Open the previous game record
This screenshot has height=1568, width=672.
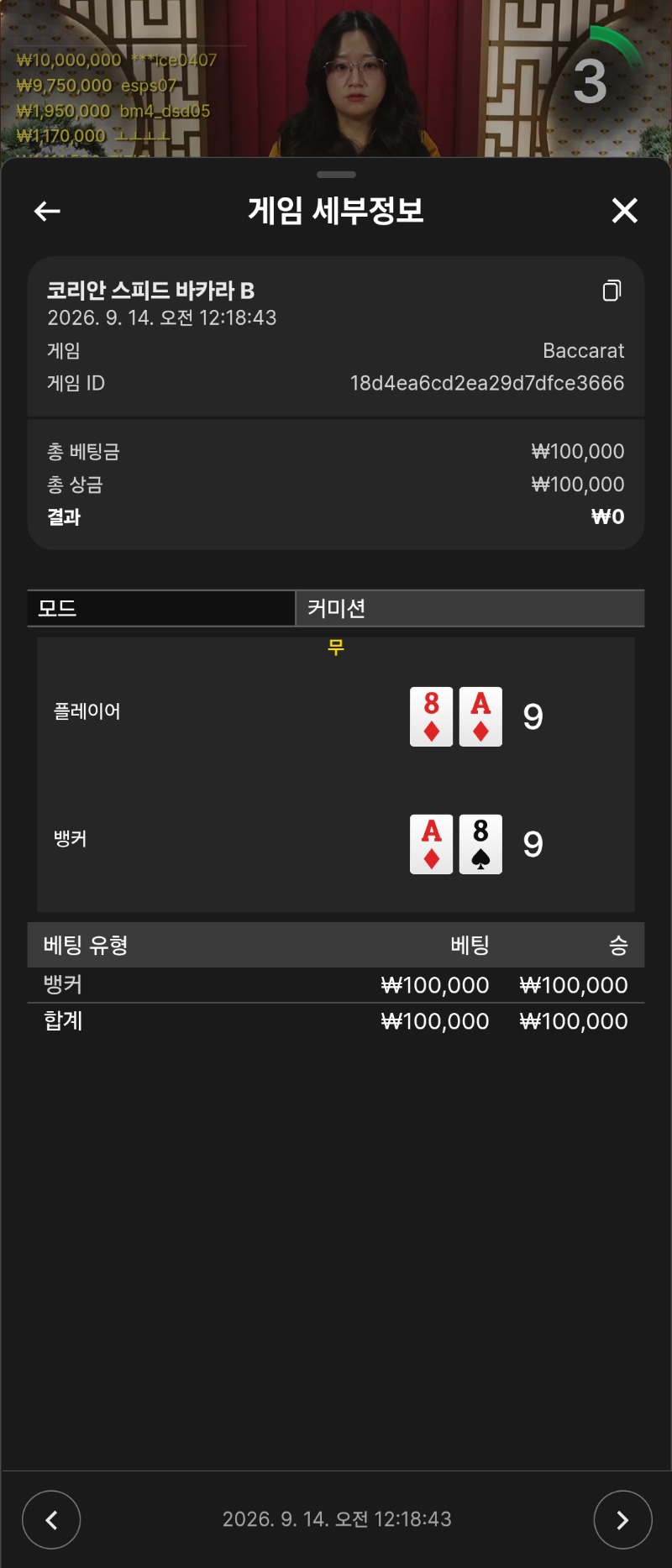tap(51, 1519)
